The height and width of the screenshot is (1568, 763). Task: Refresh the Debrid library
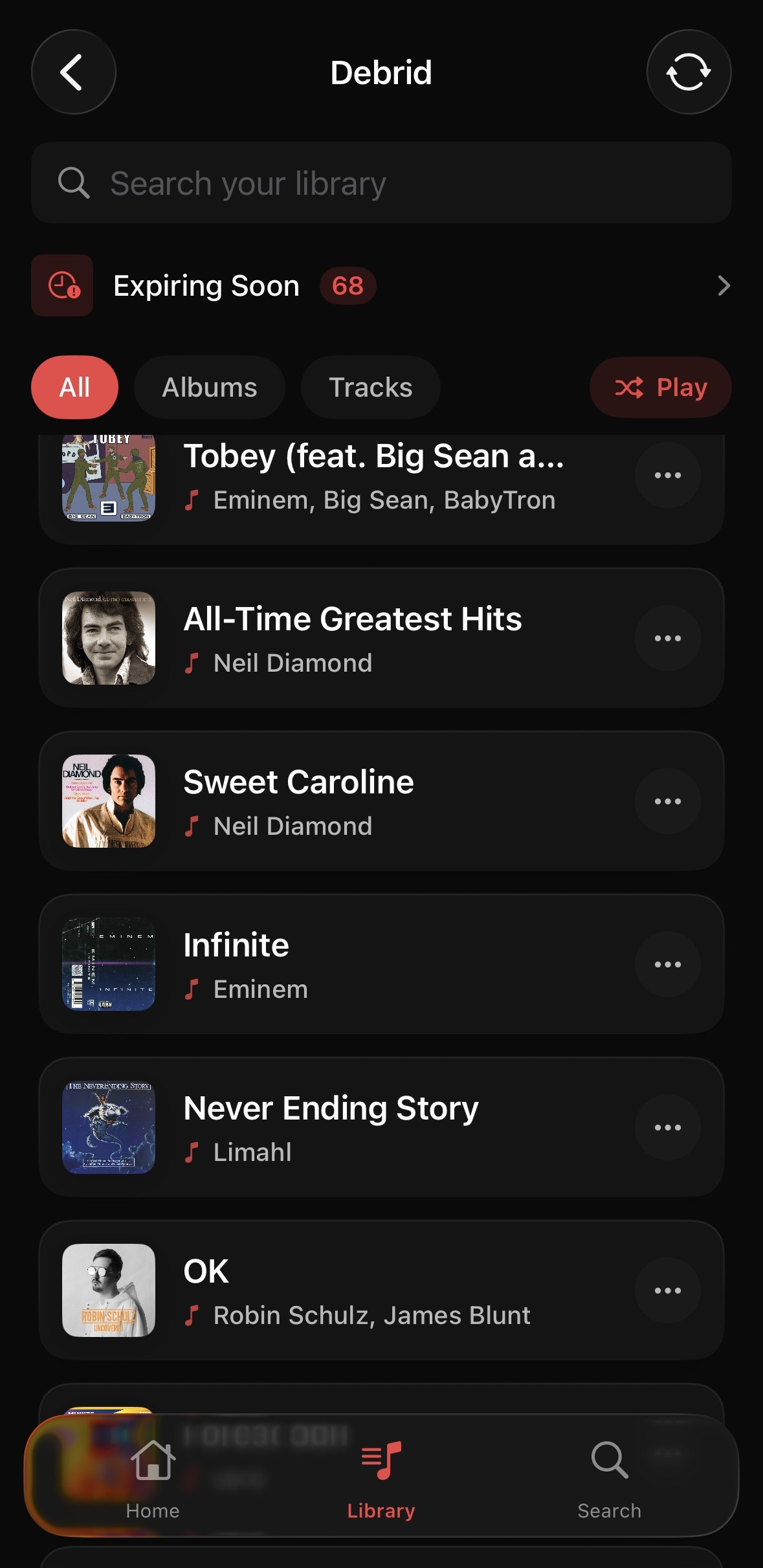coord(689,72)
